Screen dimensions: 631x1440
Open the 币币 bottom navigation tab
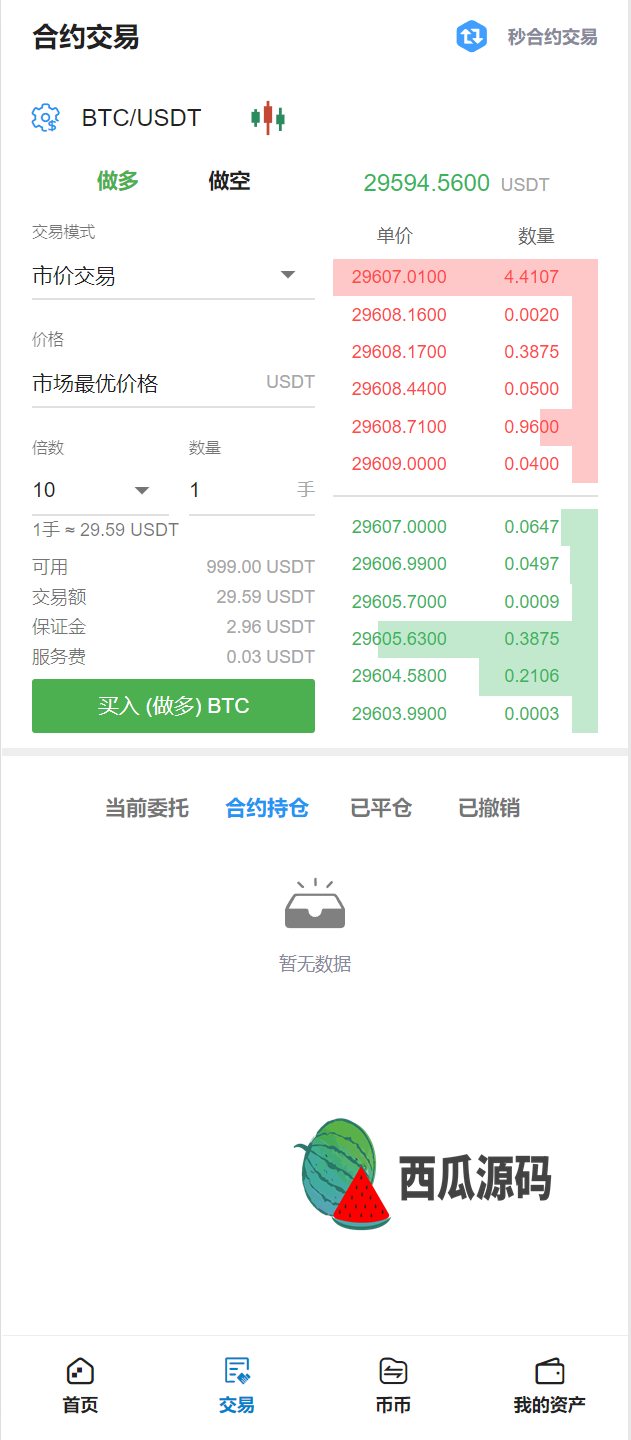click(x=393, y=1386)
